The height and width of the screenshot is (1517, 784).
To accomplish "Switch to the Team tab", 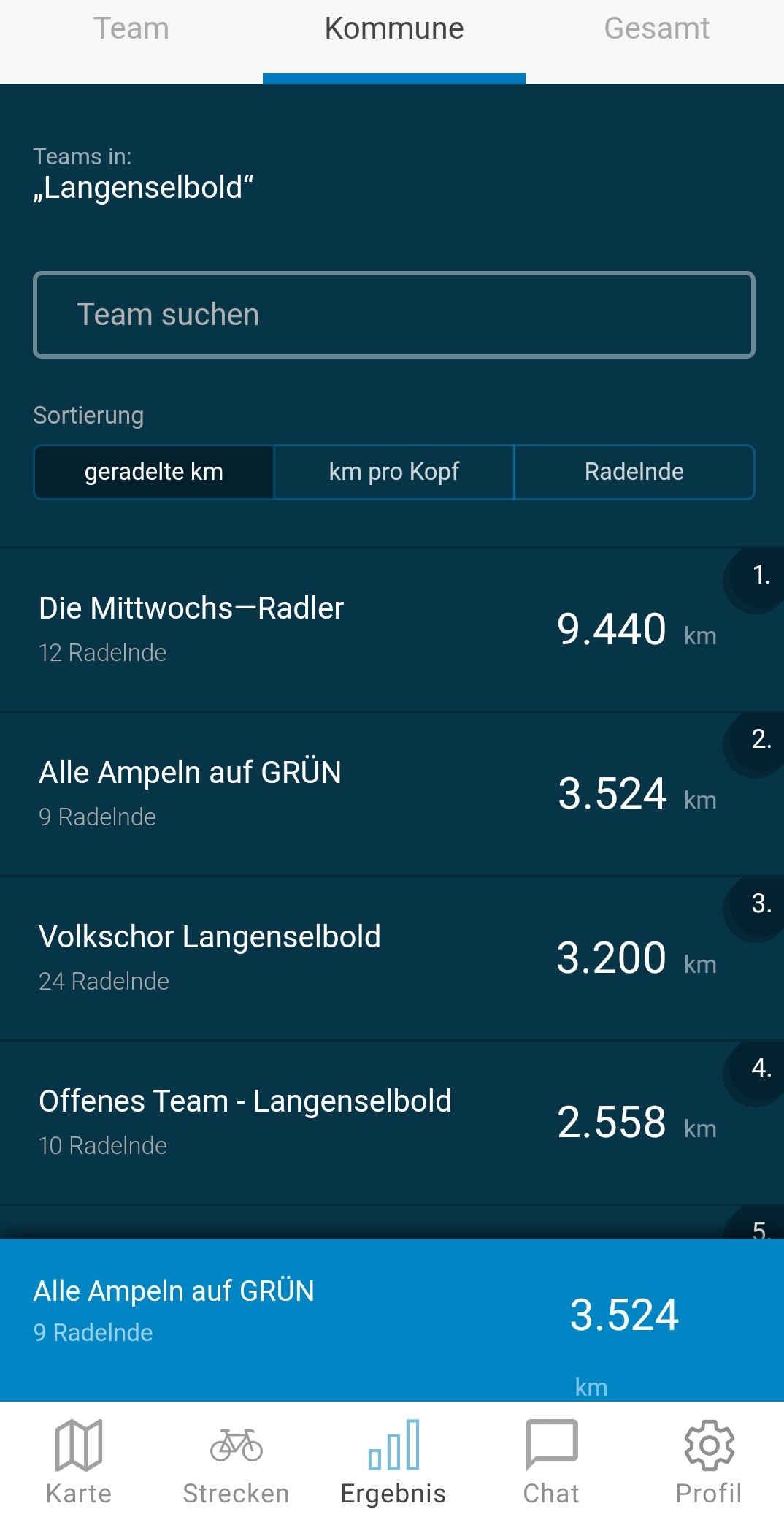I will [131, 29].
